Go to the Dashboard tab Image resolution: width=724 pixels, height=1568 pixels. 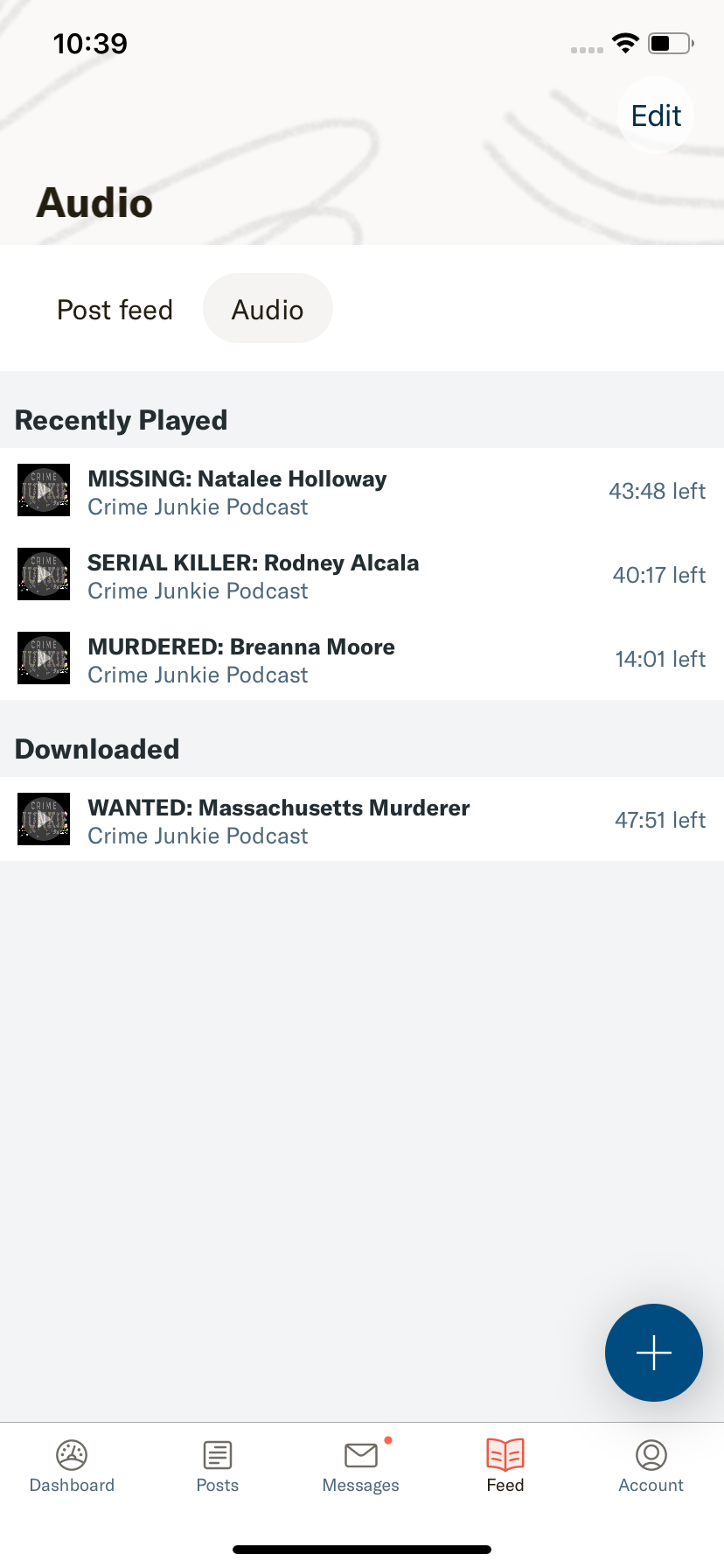72,1466
